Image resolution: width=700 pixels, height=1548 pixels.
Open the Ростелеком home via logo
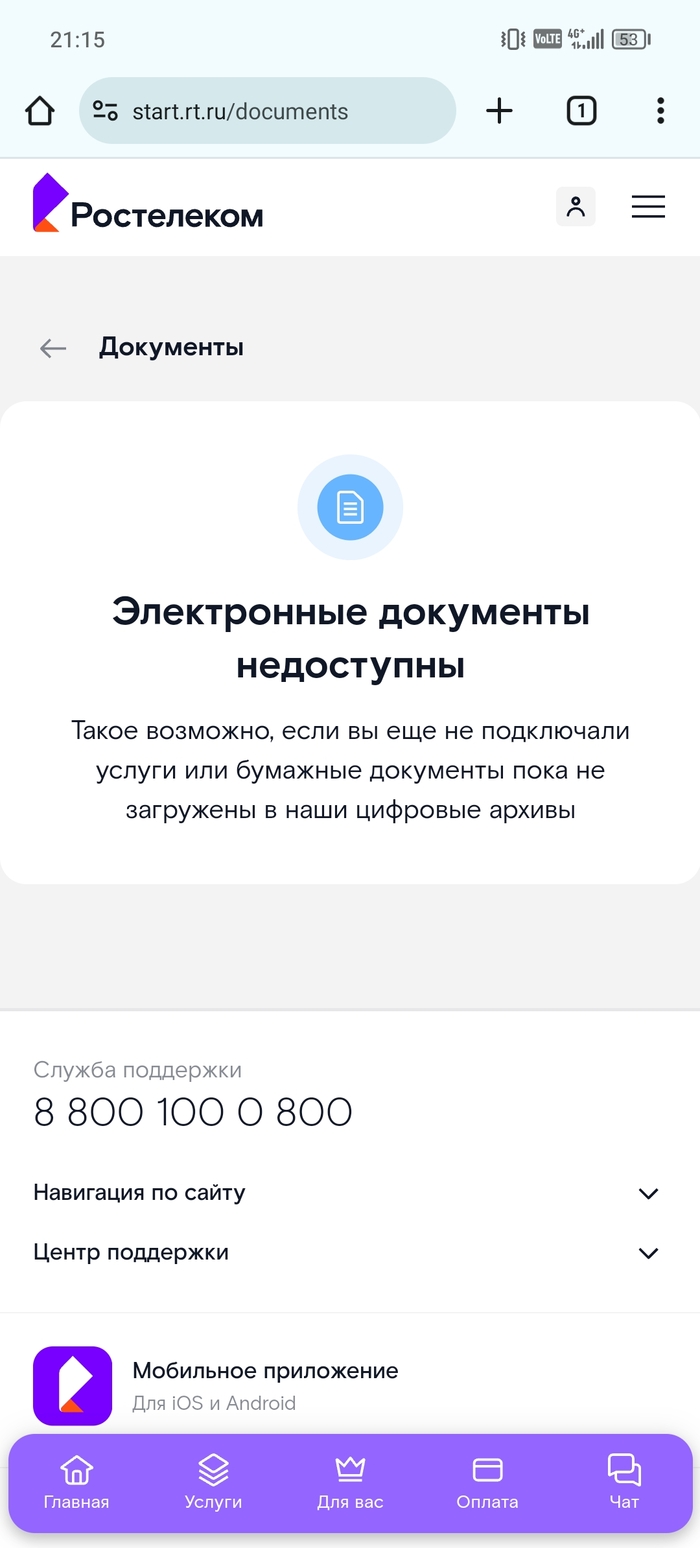pyautogui.click(x=148, y=204)
